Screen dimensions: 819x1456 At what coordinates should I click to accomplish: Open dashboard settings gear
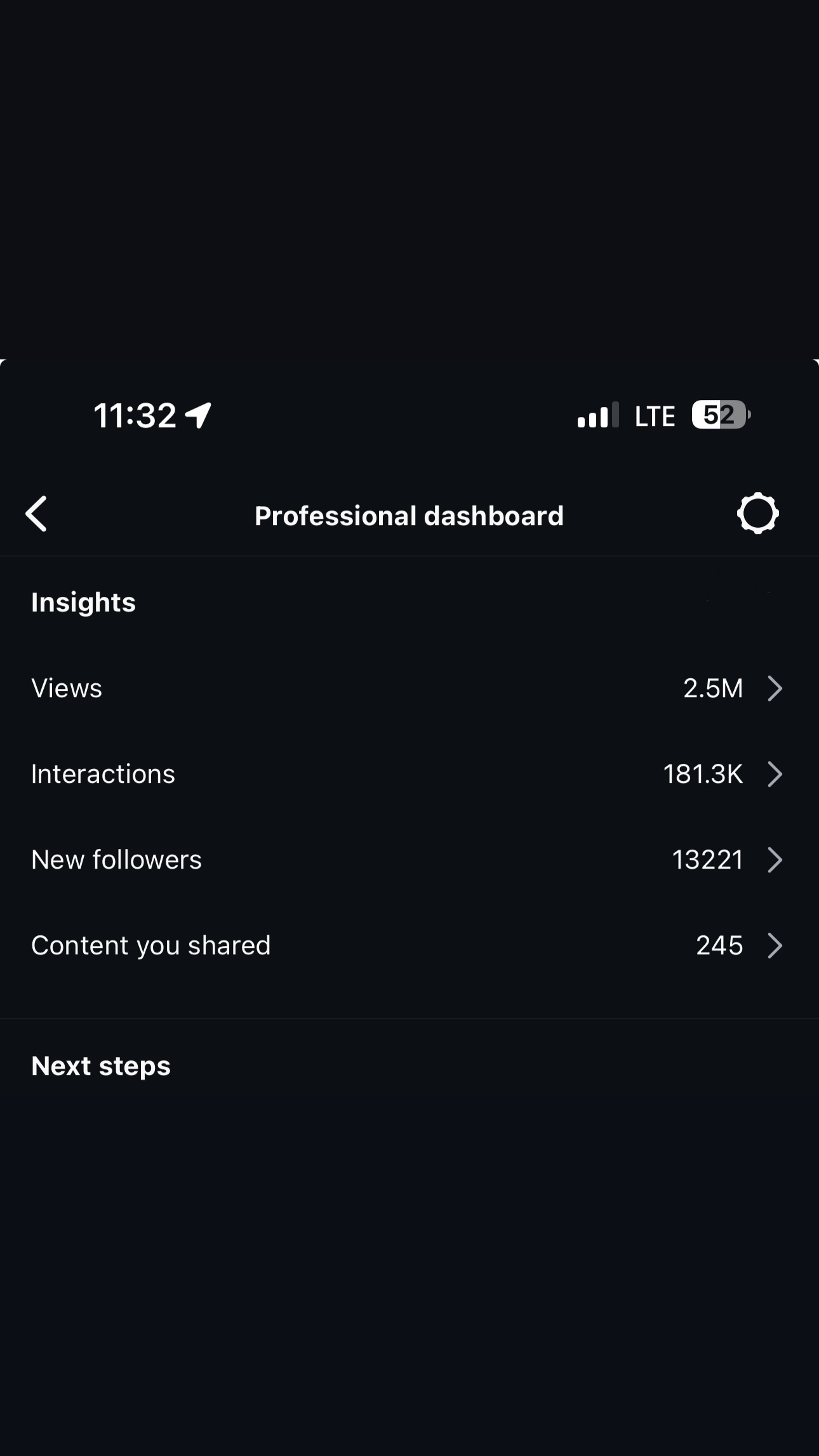pyautogui.click(x=757, y=514)
